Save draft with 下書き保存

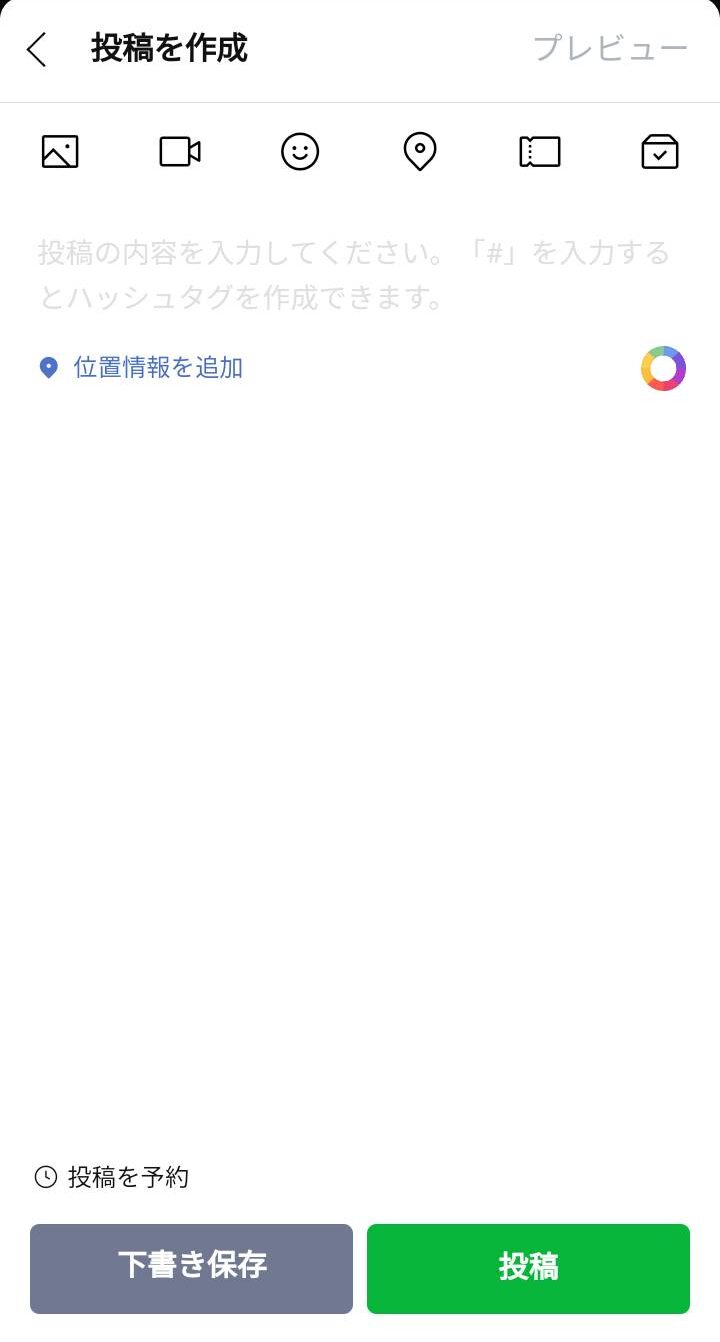191,1268
